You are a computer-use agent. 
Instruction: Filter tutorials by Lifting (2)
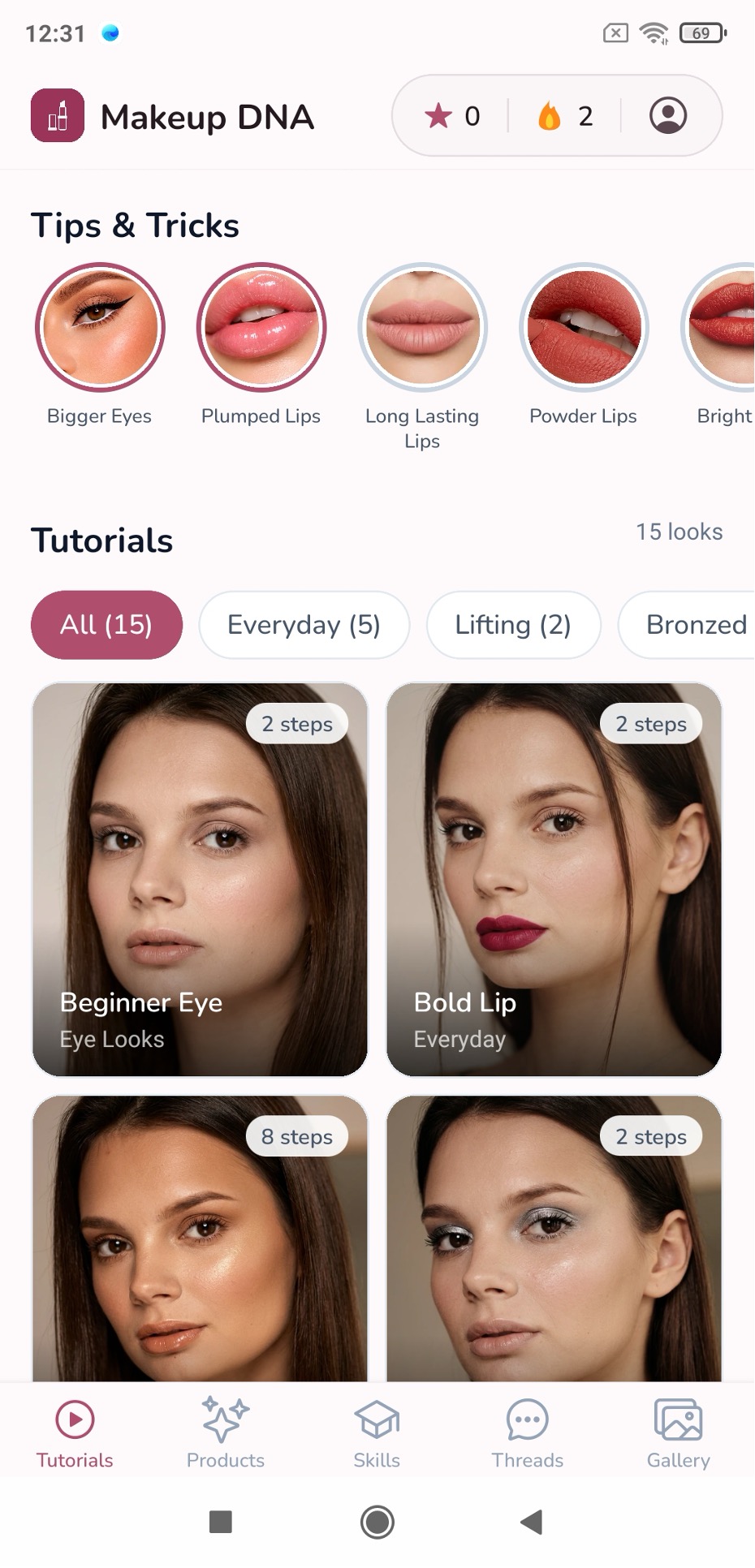pyautogui.click(x=513, y=625)
